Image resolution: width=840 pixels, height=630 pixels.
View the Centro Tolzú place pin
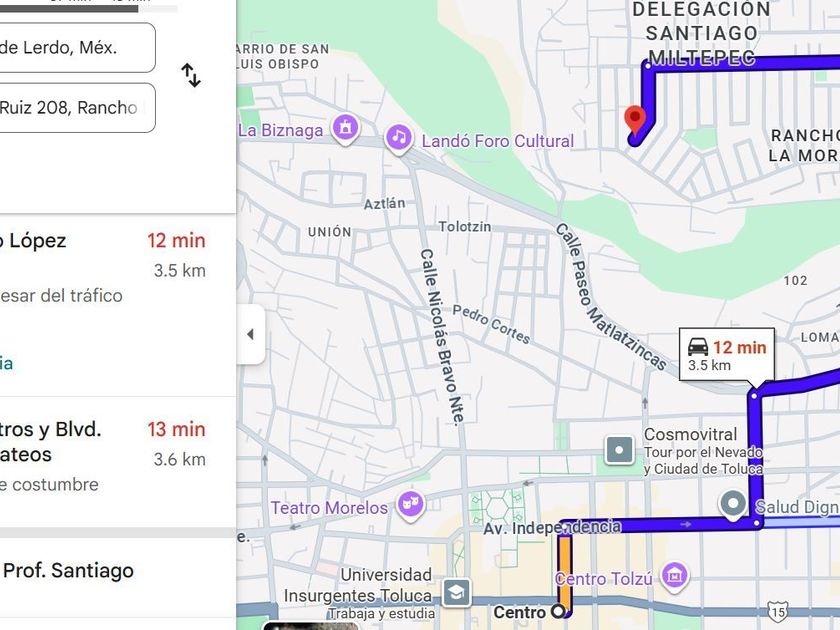coord(674,576)
